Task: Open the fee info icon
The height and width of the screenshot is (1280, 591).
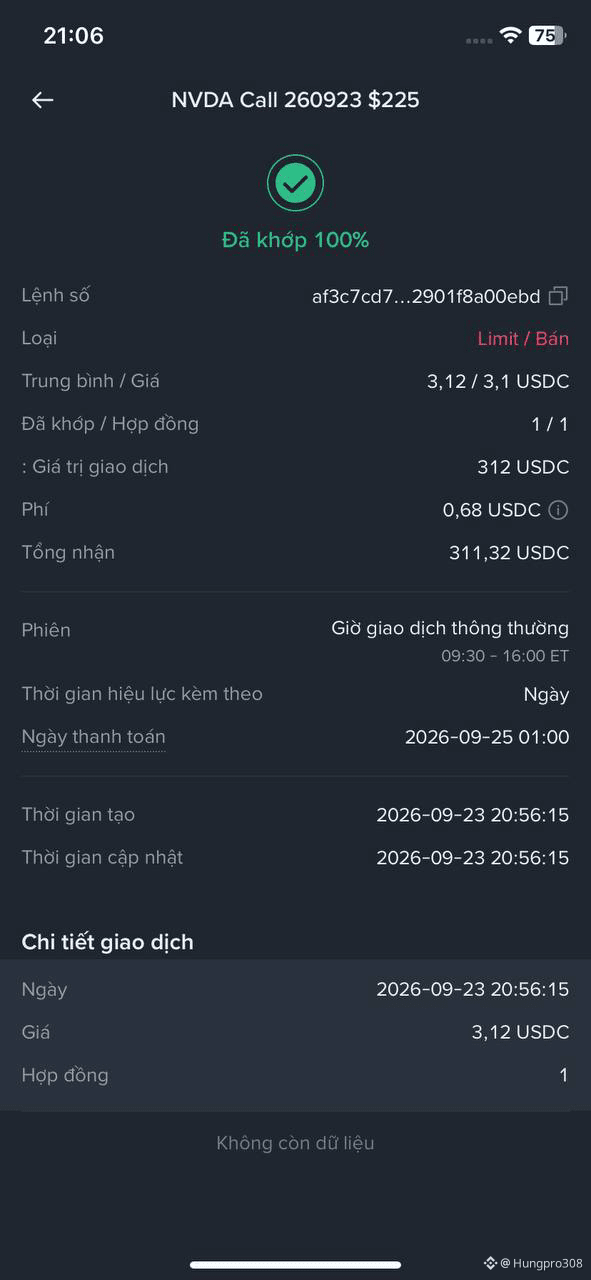Action: (x=559, y=510)
